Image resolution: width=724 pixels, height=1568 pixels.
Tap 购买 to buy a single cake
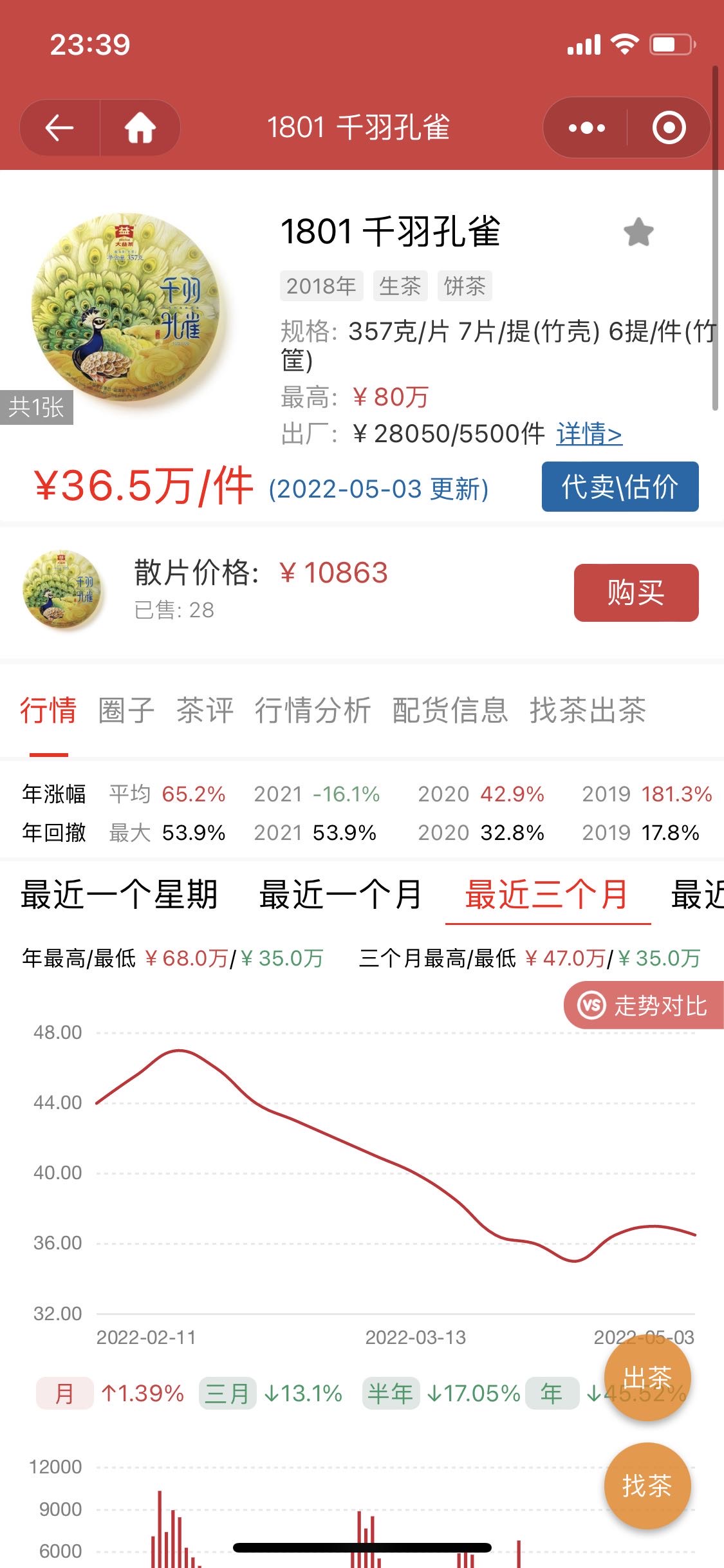[x=636, y=592]
